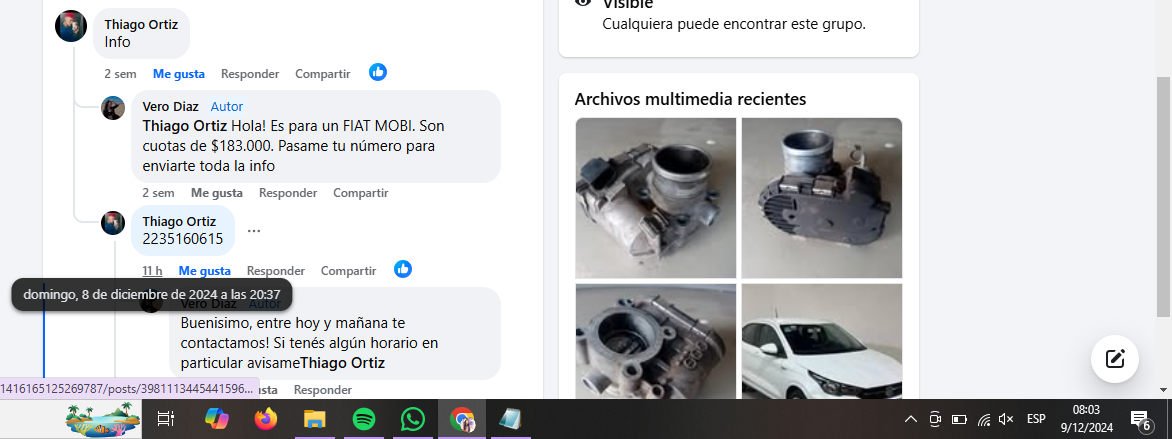Share the "Info" comment by Thiago Ortiz

[322, 73]
